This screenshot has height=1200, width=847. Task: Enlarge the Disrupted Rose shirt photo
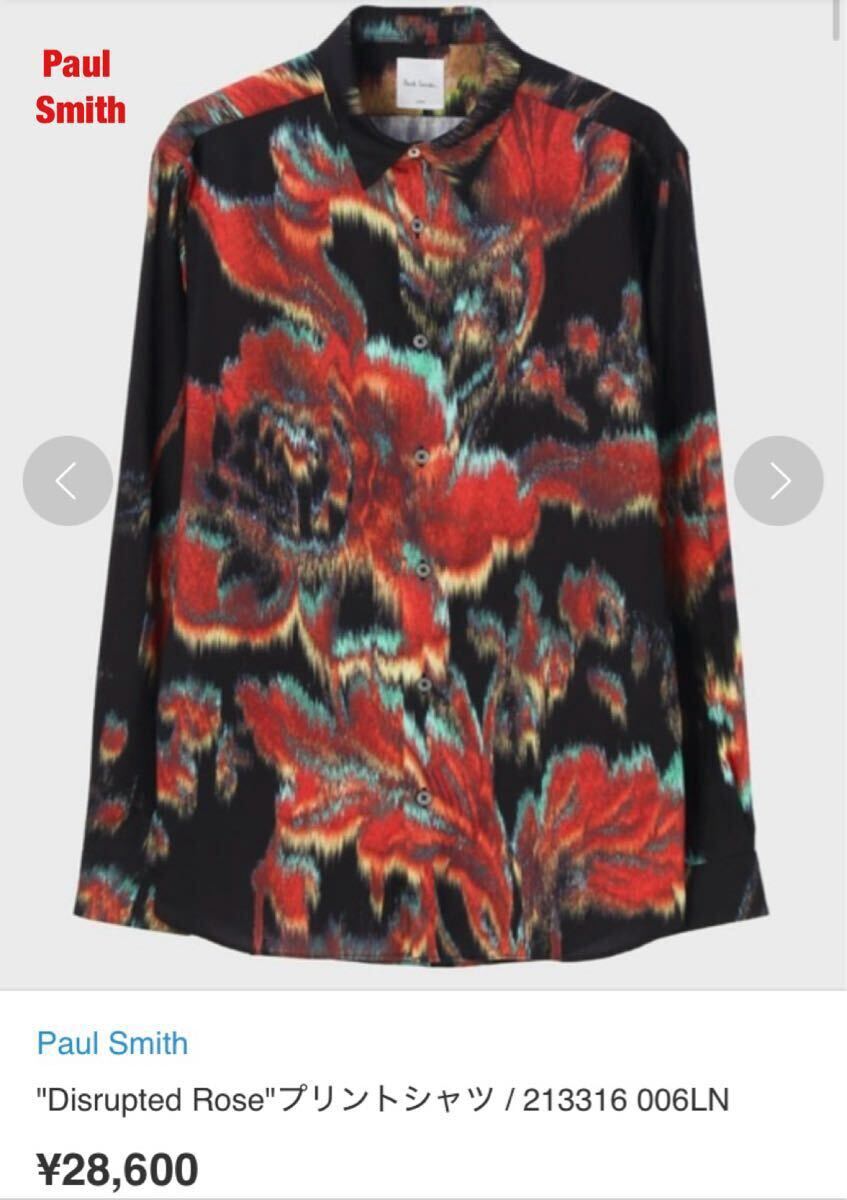click(423, 500)
